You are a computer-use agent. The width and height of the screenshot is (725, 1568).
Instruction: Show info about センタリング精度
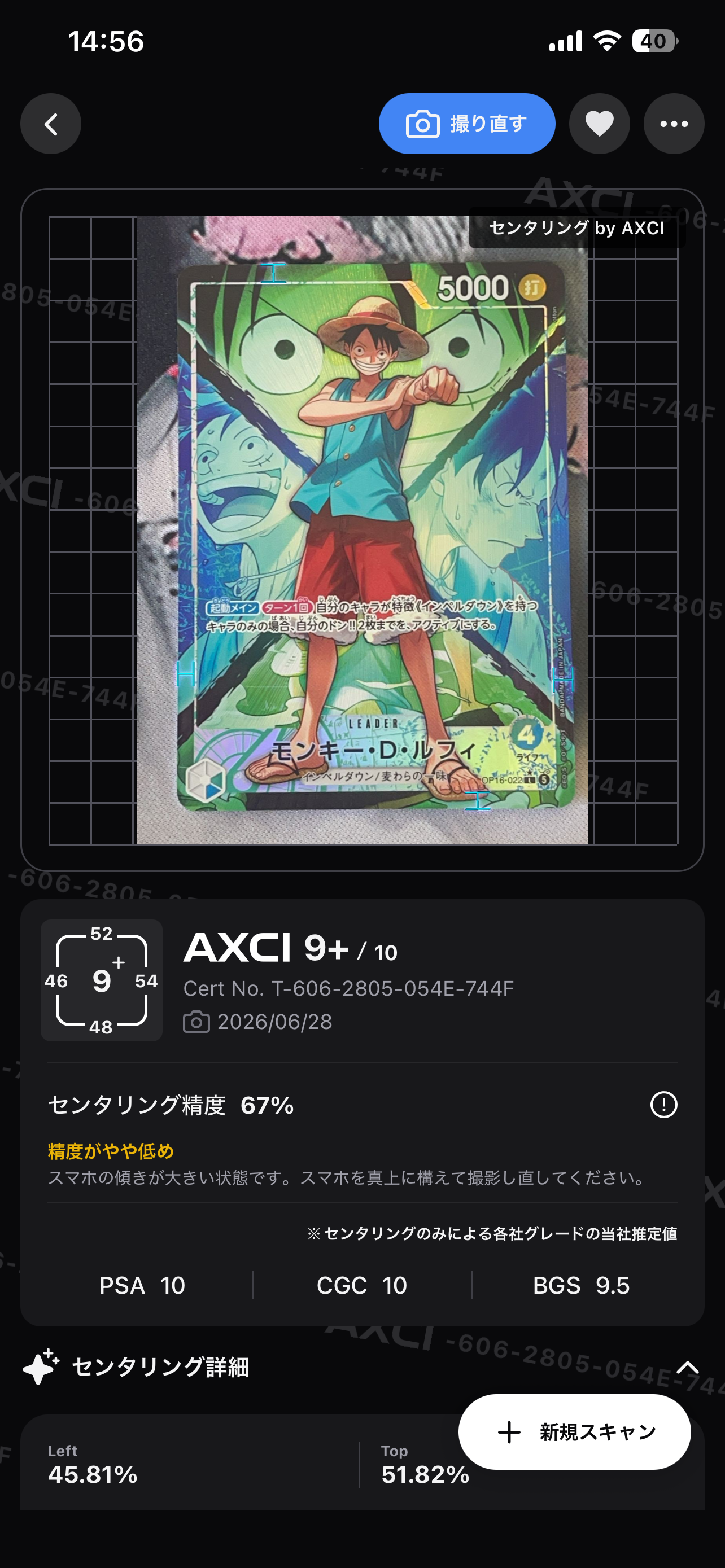pyautogui.click(x=663, y=1104)
